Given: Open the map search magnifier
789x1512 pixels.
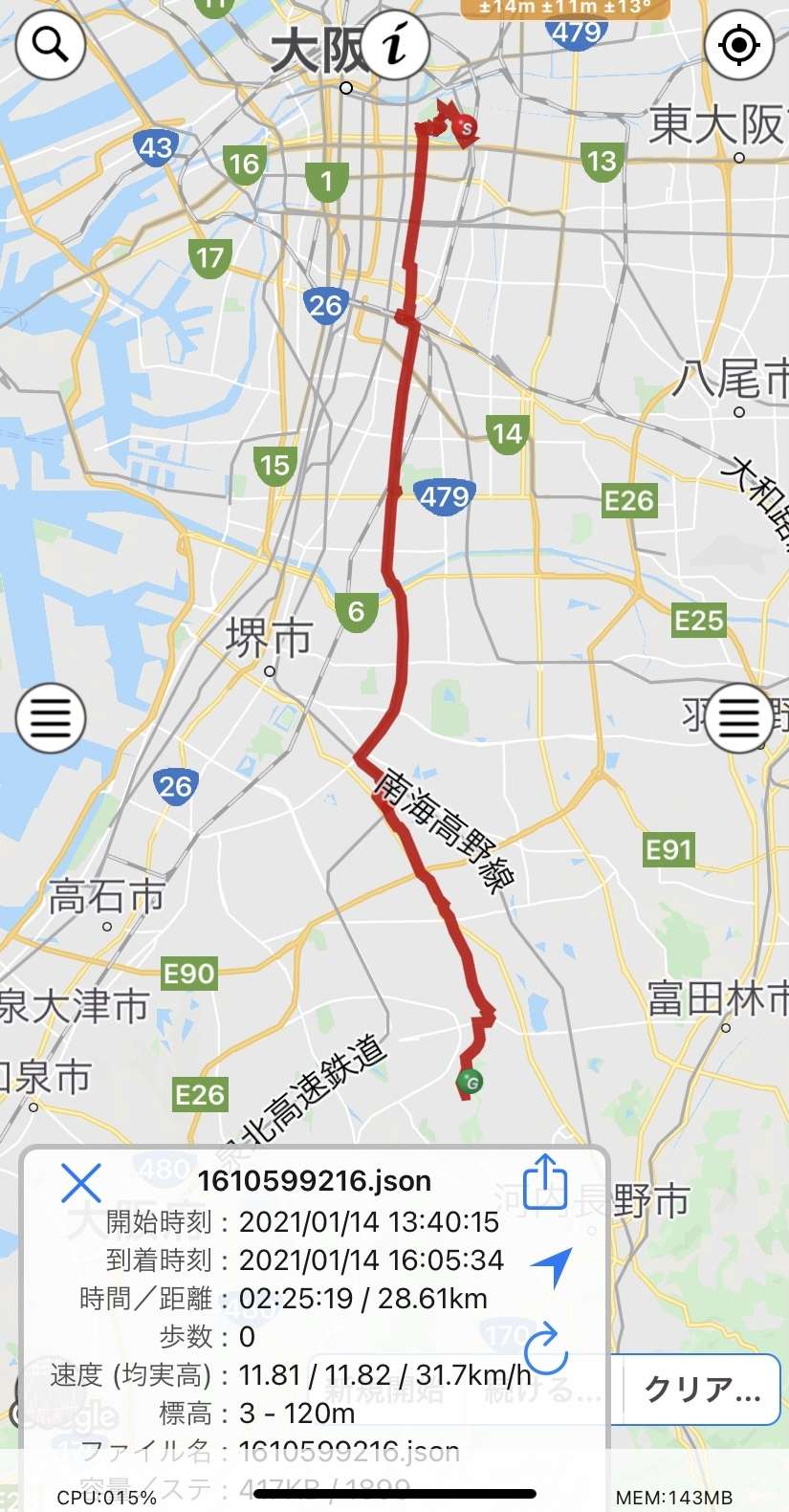Looking at the screenshot, I should pos(50,44).
